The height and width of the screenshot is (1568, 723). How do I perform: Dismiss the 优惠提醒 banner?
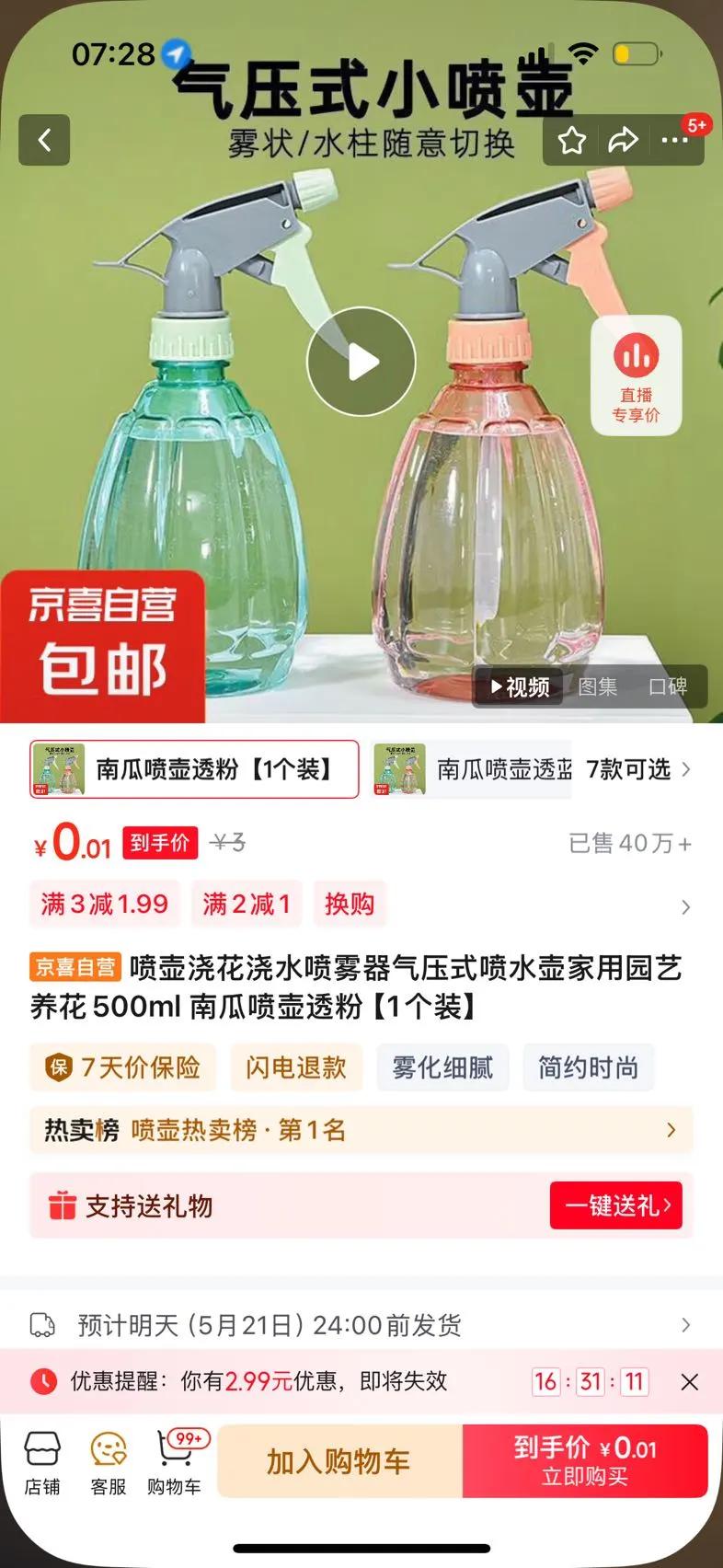pos(689,1381)
